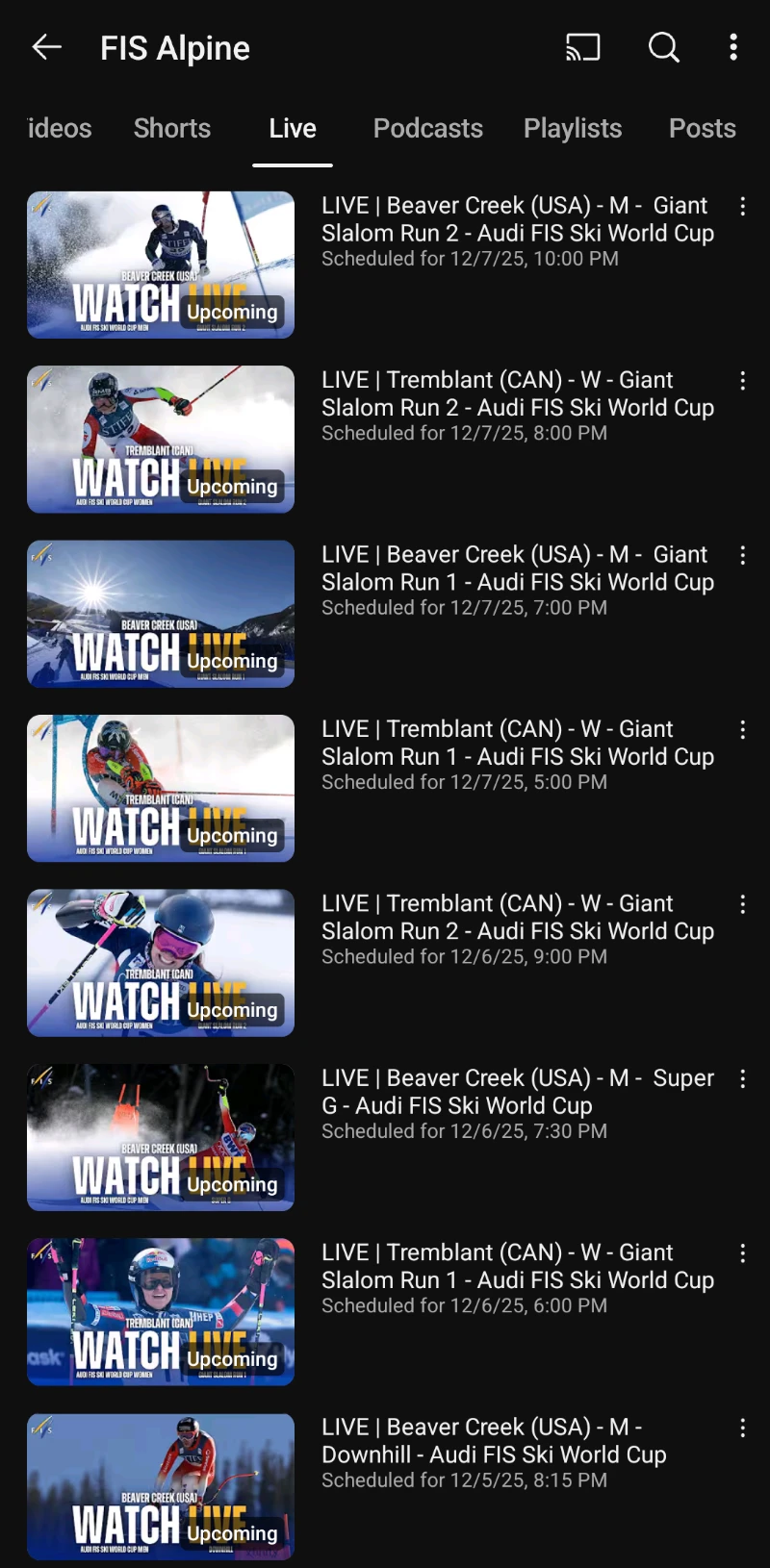Viewport: 770px width, 1568px height.
Task: Search within the channel
Action: (663, 47)
